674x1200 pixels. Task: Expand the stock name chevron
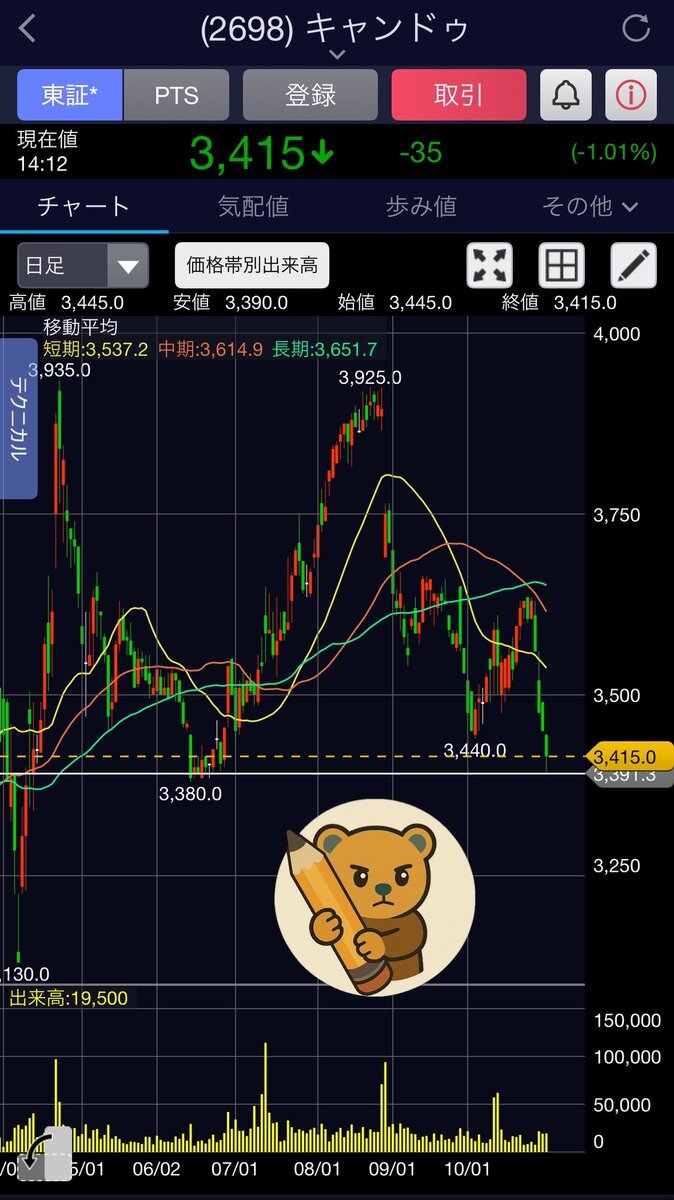click(337, 54)
